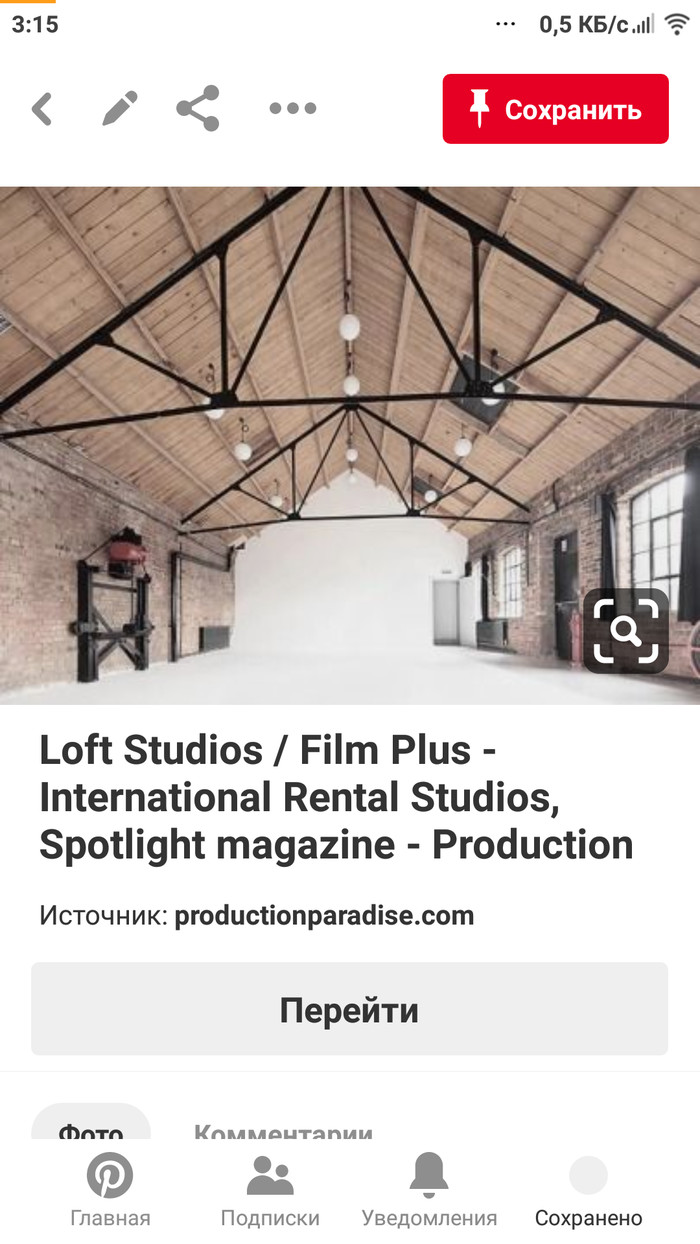The image size is (700, 1244).
Task: Open the Уведомления tab
Action: [x=429, y=1189]
